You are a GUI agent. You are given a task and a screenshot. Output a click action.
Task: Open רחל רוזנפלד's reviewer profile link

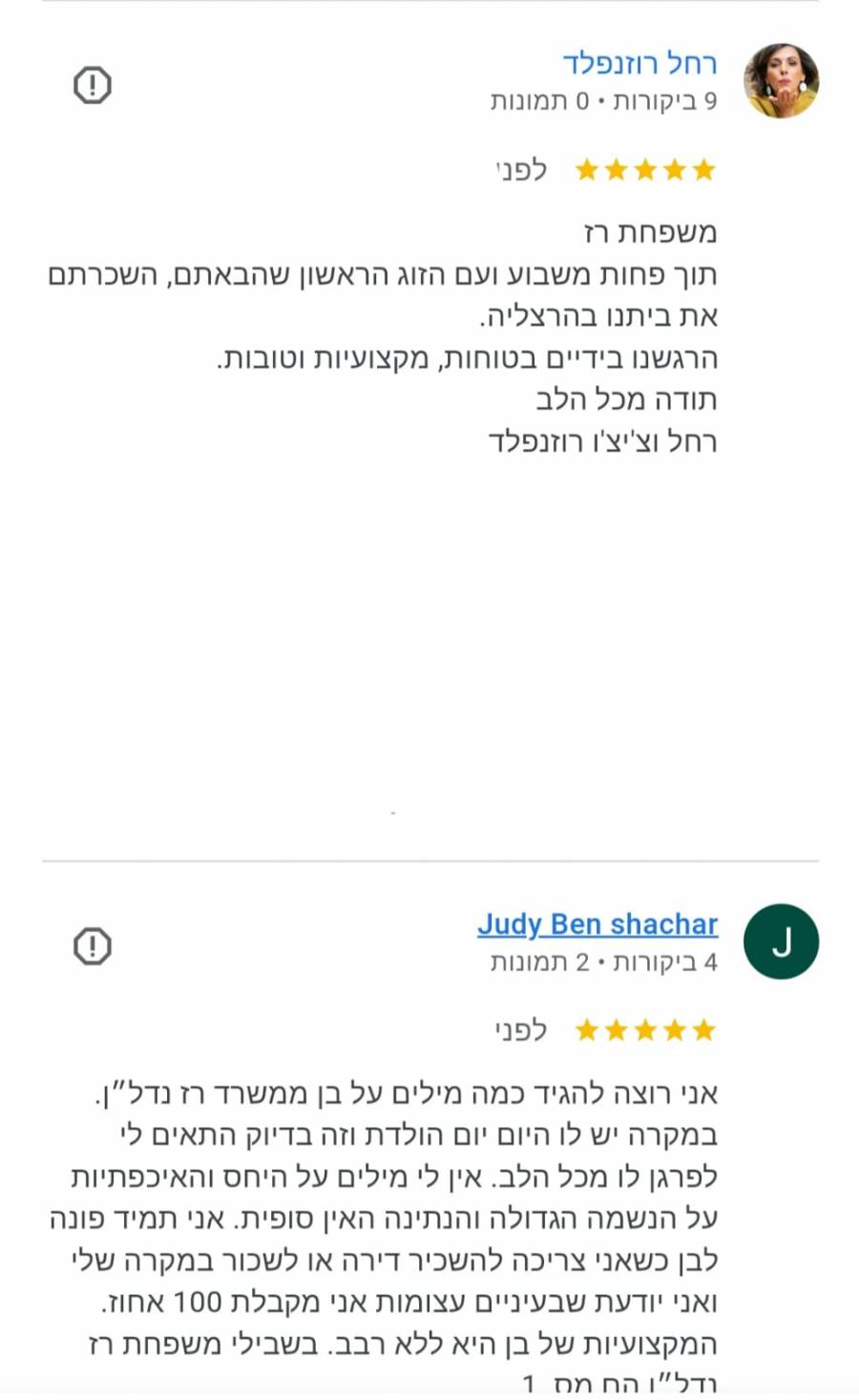tap(639, 63)
